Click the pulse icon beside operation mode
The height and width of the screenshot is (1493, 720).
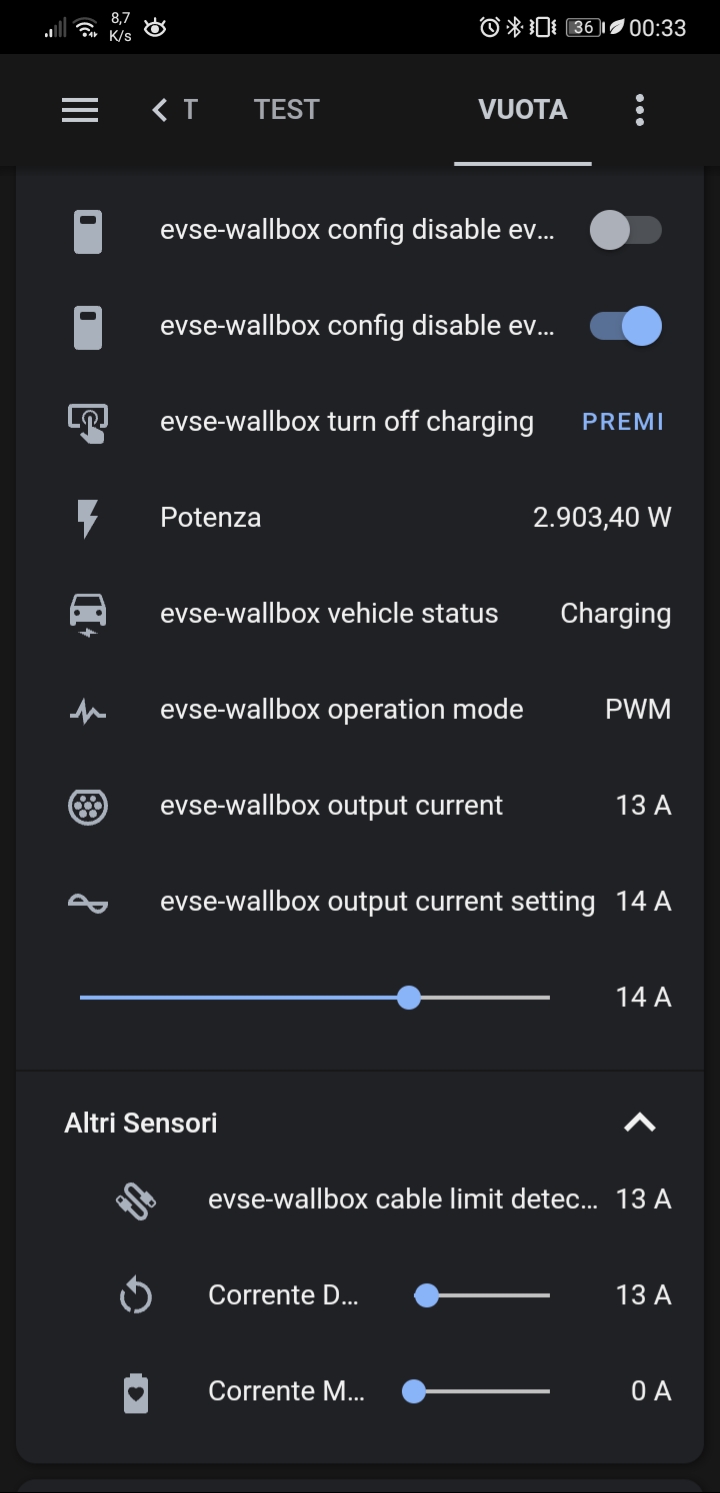pyautogui.click(x=87, y=709)
